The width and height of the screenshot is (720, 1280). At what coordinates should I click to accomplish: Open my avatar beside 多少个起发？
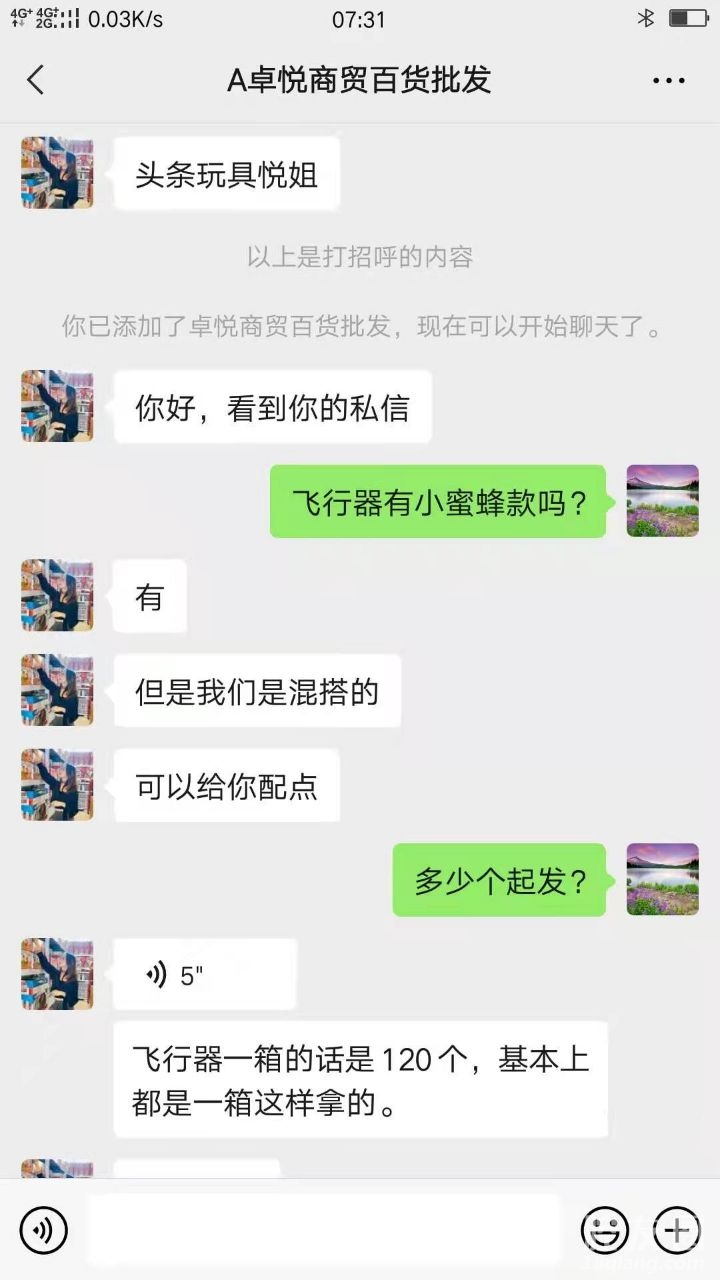[x=662, y=879]
